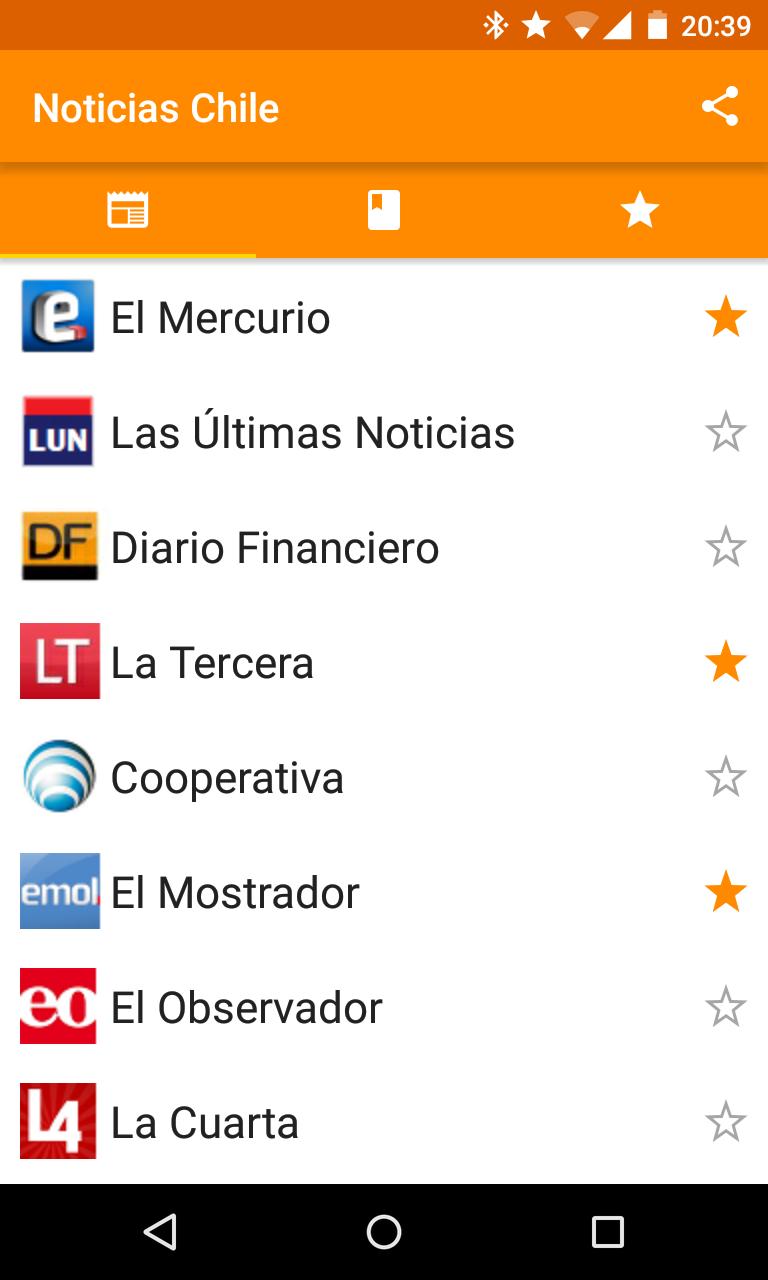768x1280 pixels.
Task: Open the share menu
Action: pyautogui.click(x=719, y=106)
